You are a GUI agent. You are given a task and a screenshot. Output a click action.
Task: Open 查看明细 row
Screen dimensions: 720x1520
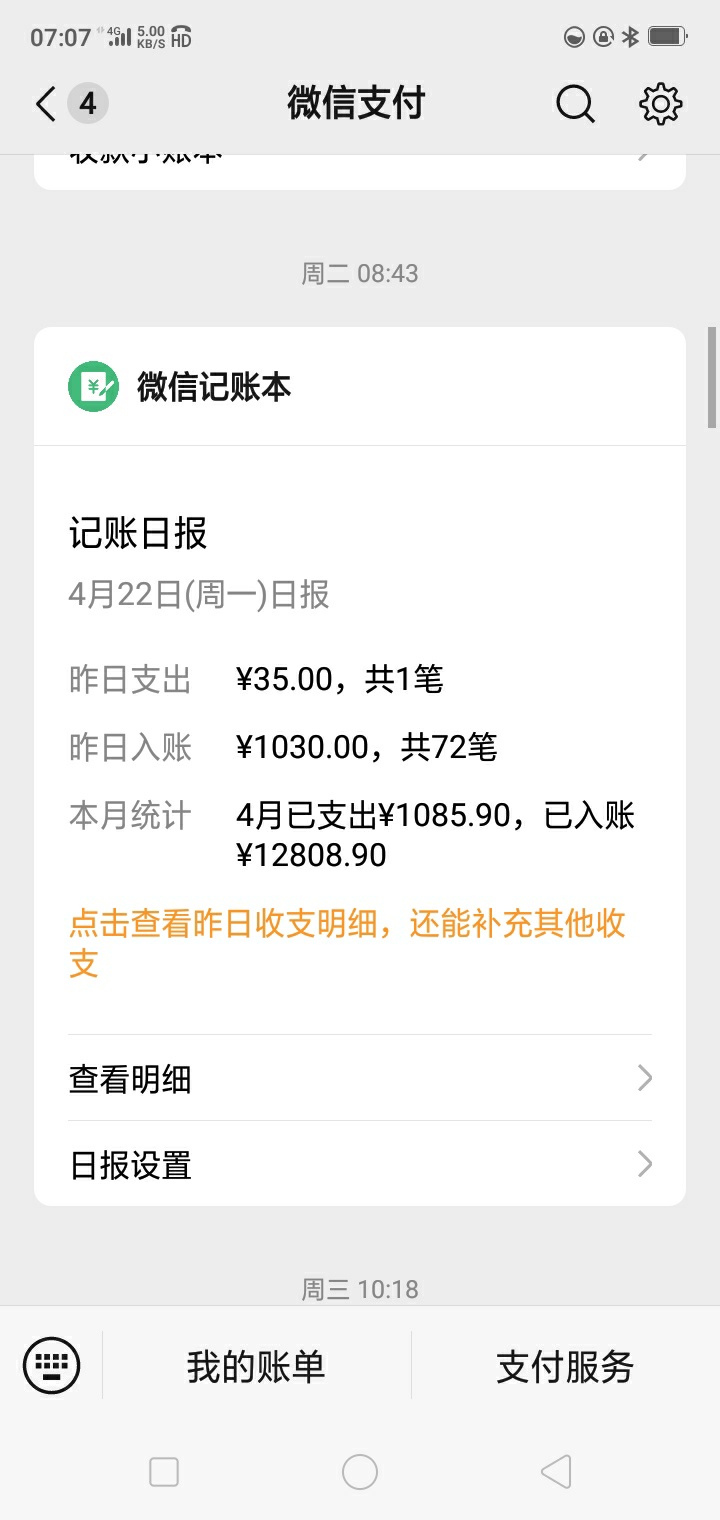point(360,1078)
